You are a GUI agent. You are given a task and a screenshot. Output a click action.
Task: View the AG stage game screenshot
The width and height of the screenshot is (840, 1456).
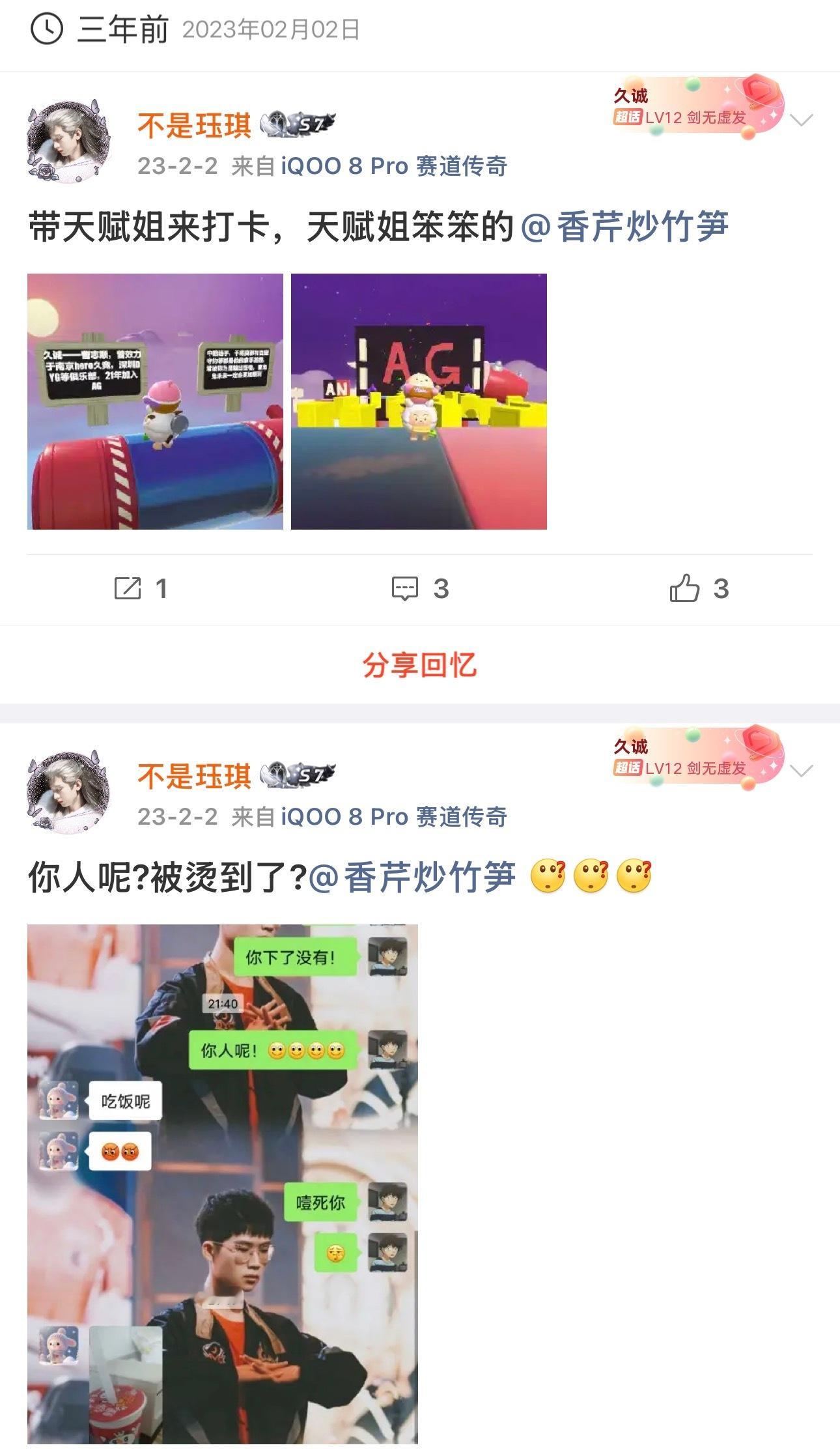tap(417, 402)
